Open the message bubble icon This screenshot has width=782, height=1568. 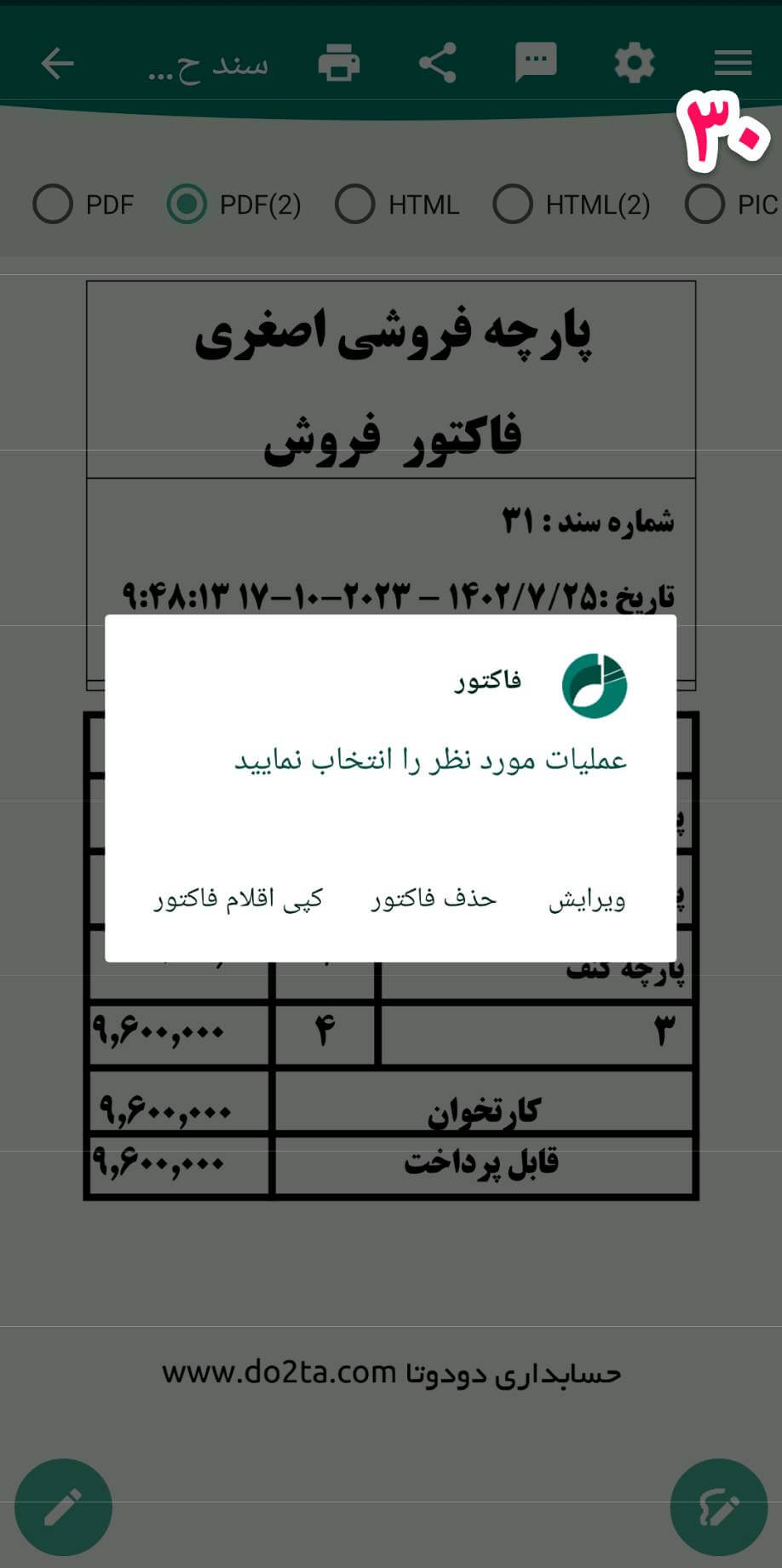point(536,64)
